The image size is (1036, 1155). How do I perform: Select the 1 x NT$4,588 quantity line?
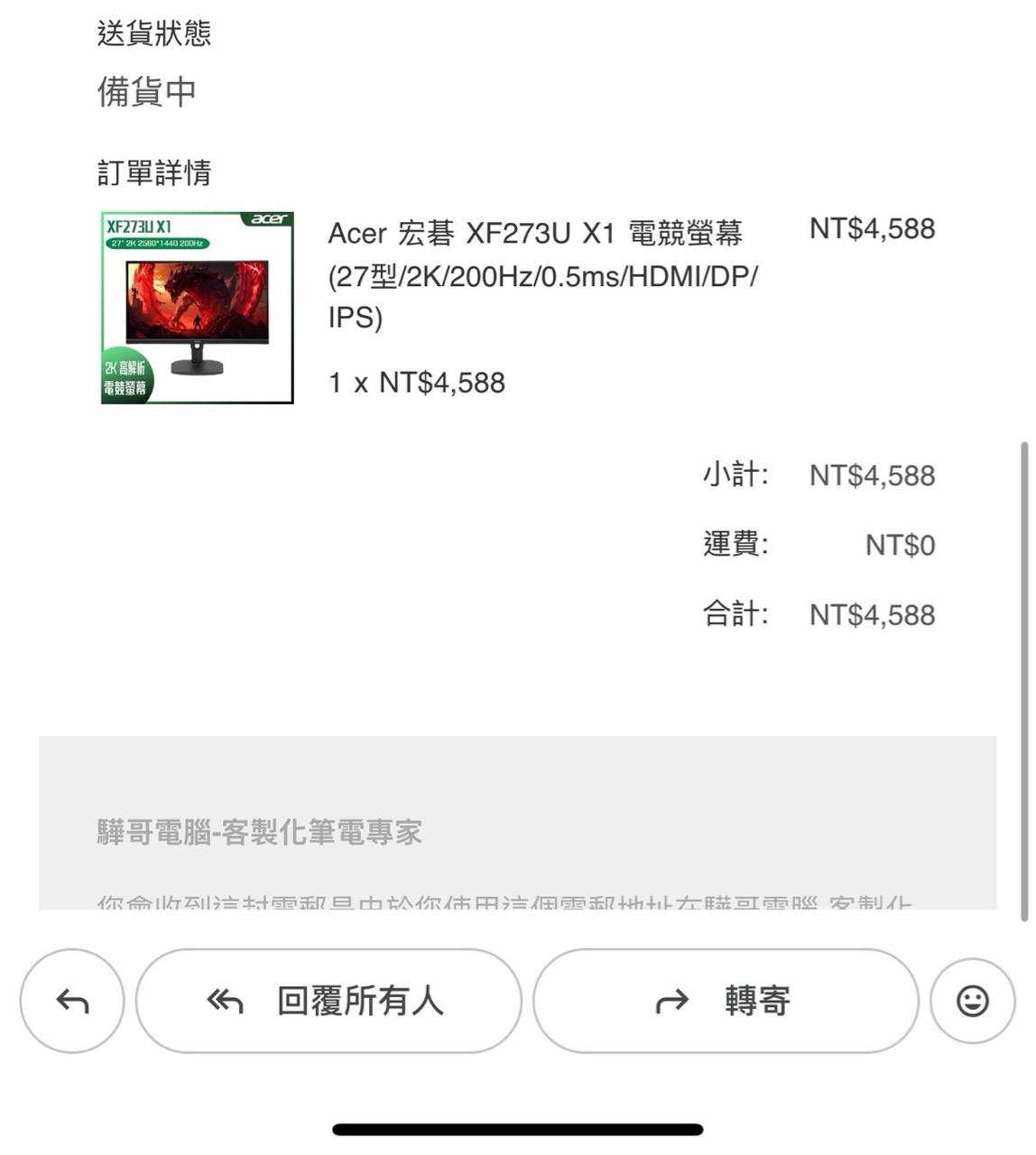point(417,382)
